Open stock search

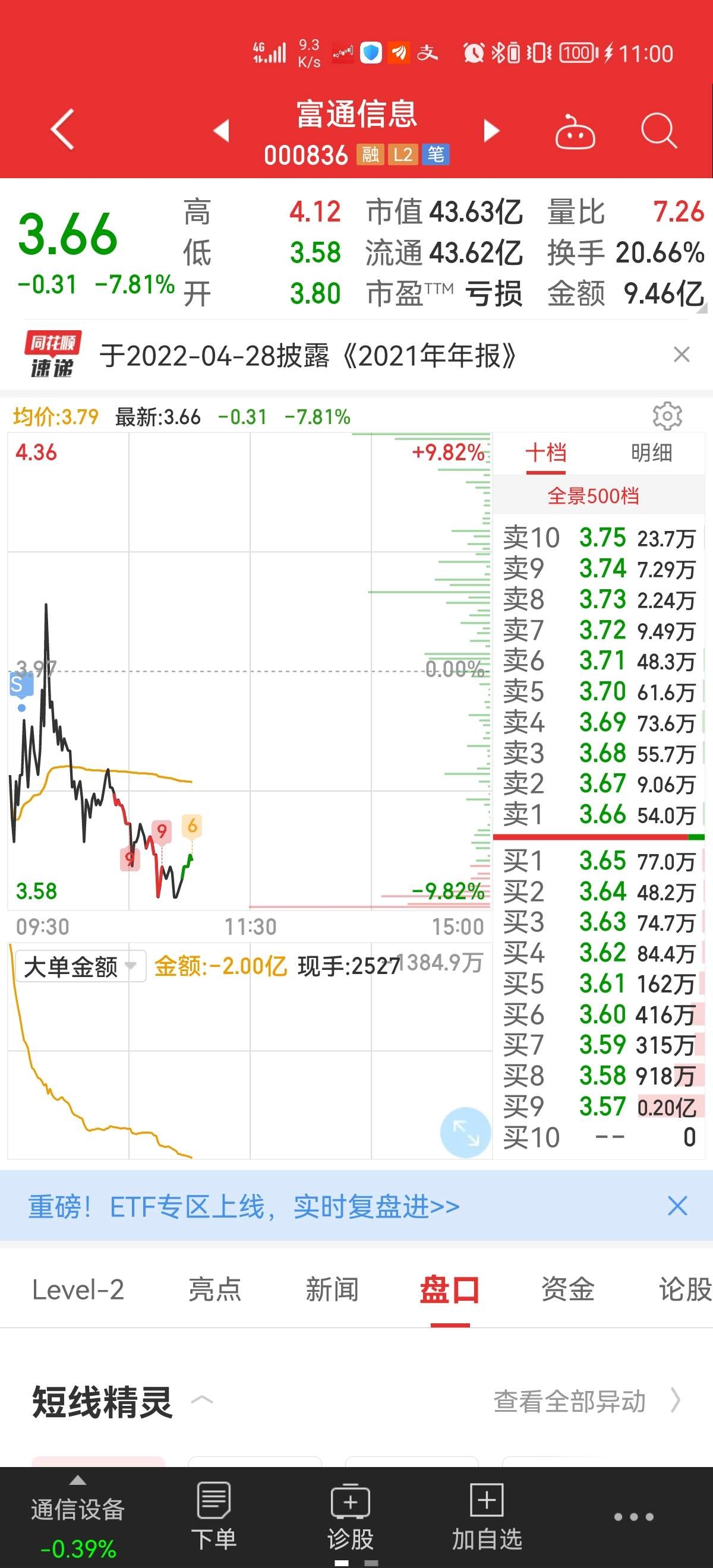point(659,130)
